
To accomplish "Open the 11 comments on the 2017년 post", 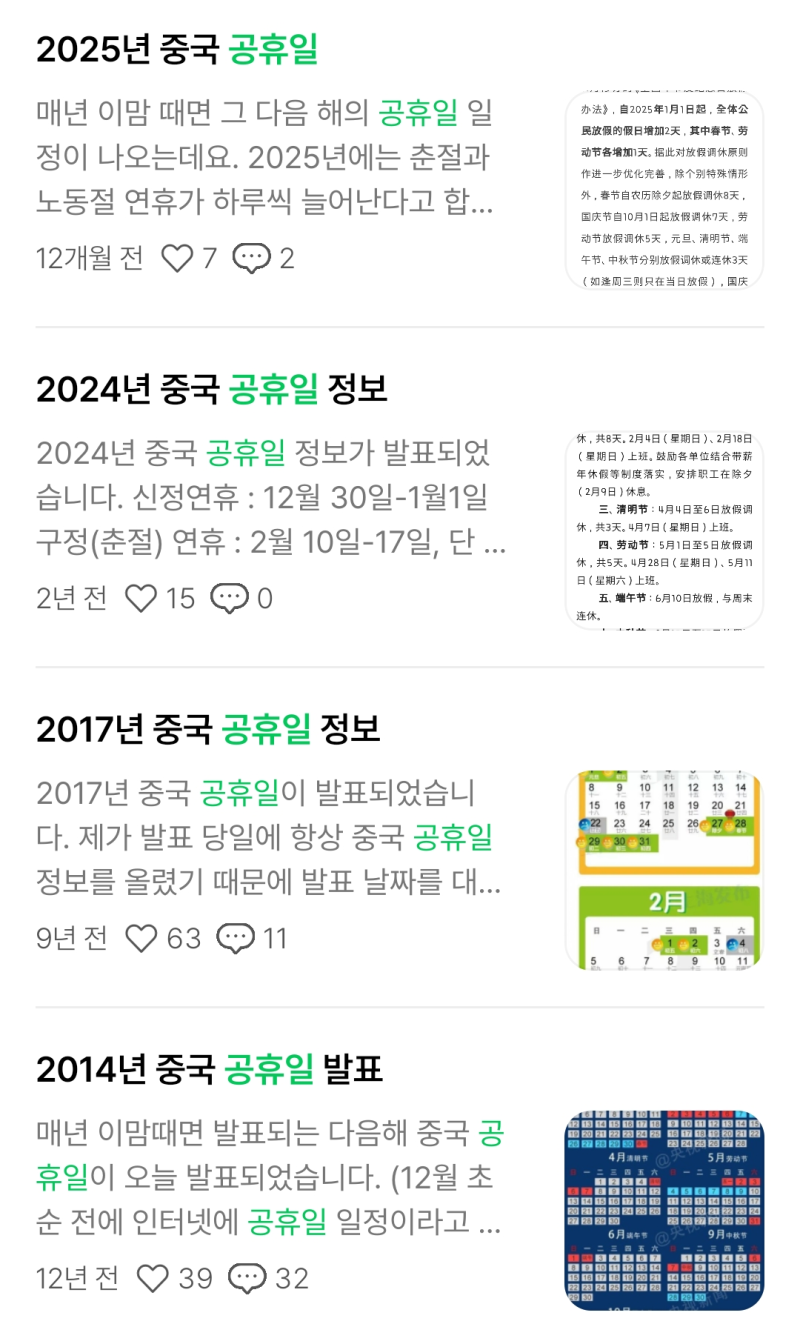I will [x=238, y=938].
